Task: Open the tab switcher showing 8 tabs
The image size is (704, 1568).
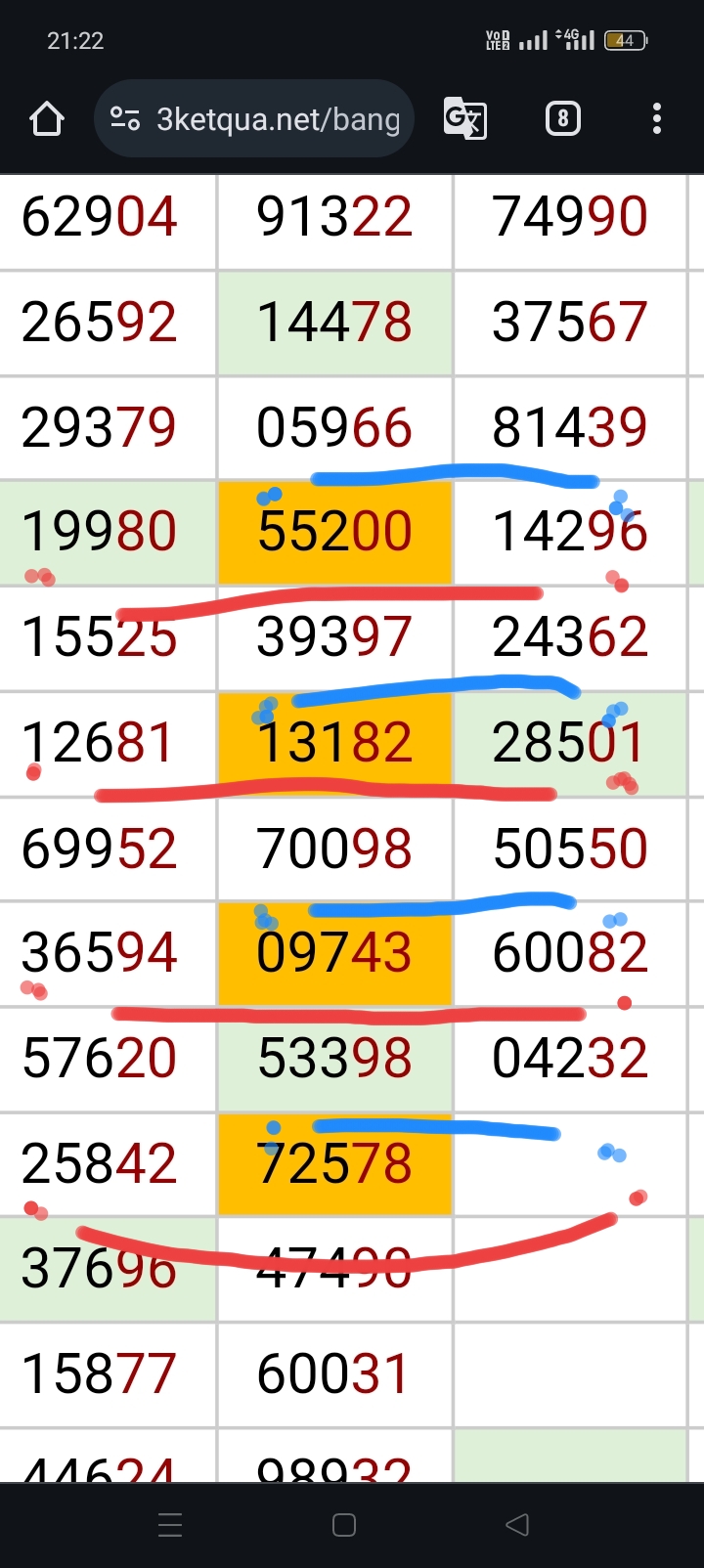Action: tap(562, 119)
